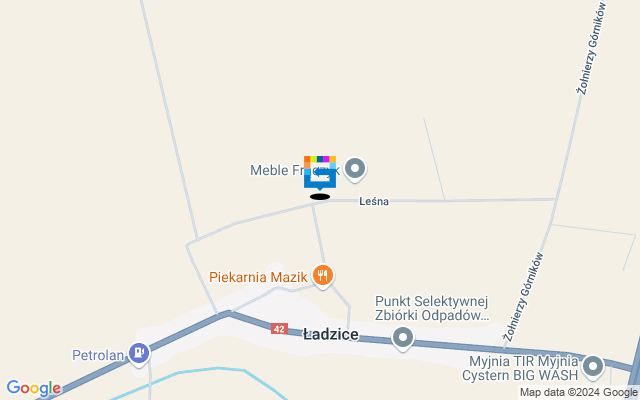
Task: Select the Myjnia TIR BIG WASH marker
Action: (594, 367)
